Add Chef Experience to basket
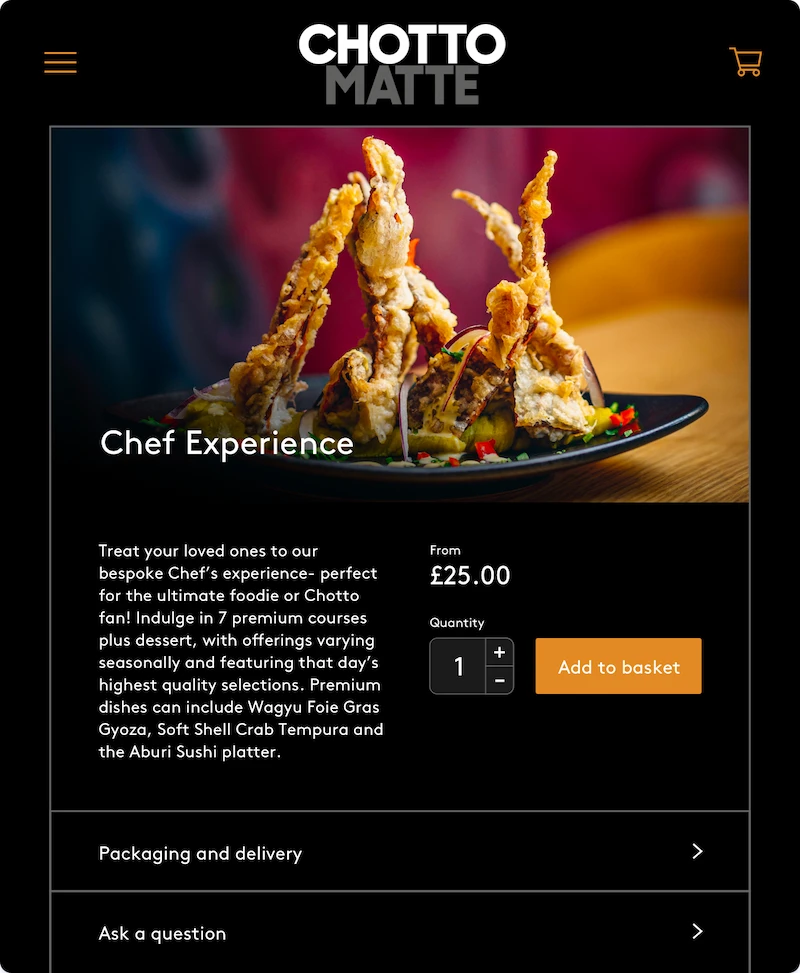Screen dimensions: 800x973 click(x=618, y=666)
